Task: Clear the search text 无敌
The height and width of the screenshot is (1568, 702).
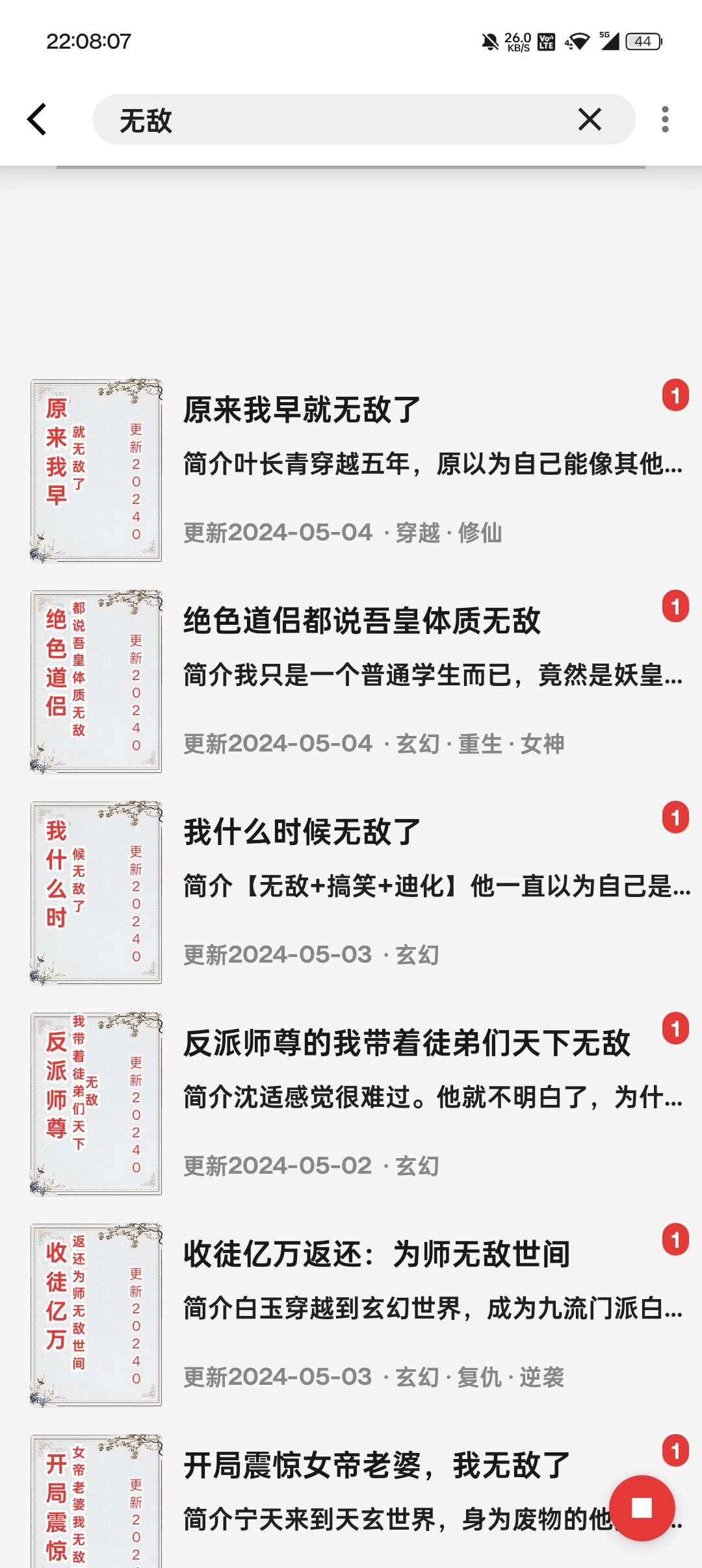Action: [589, 120]
